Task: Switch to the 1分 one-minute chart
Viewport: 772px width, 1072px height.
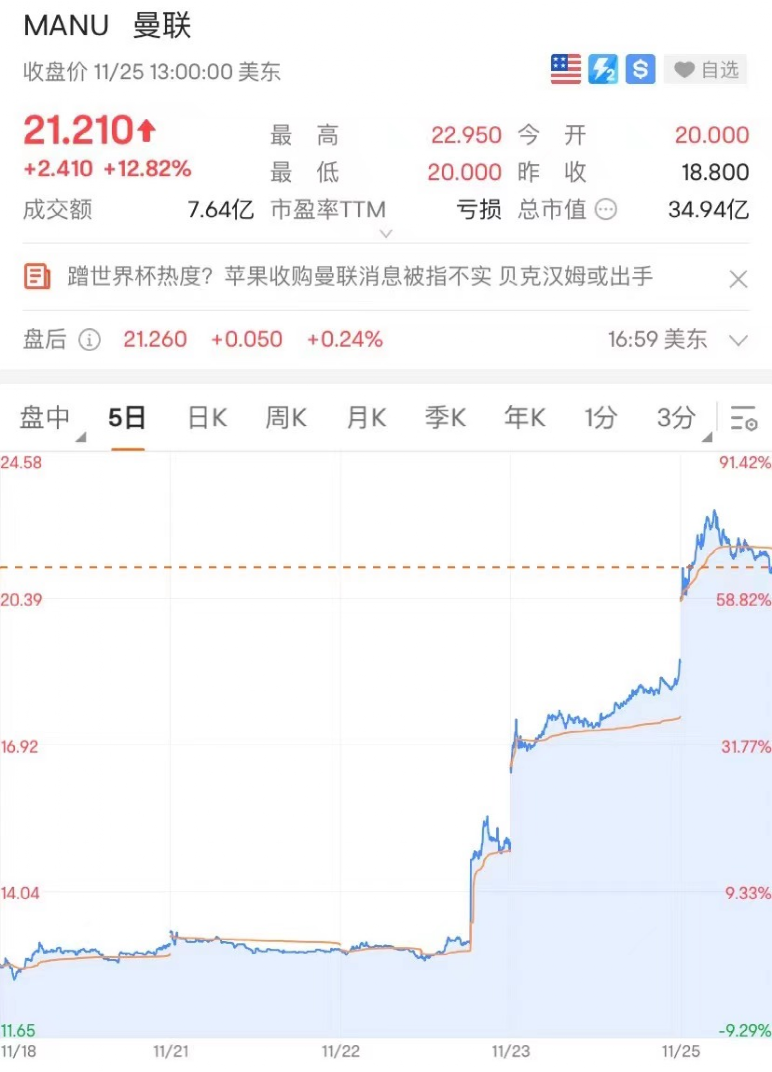Action: click(x=599, y=418)
